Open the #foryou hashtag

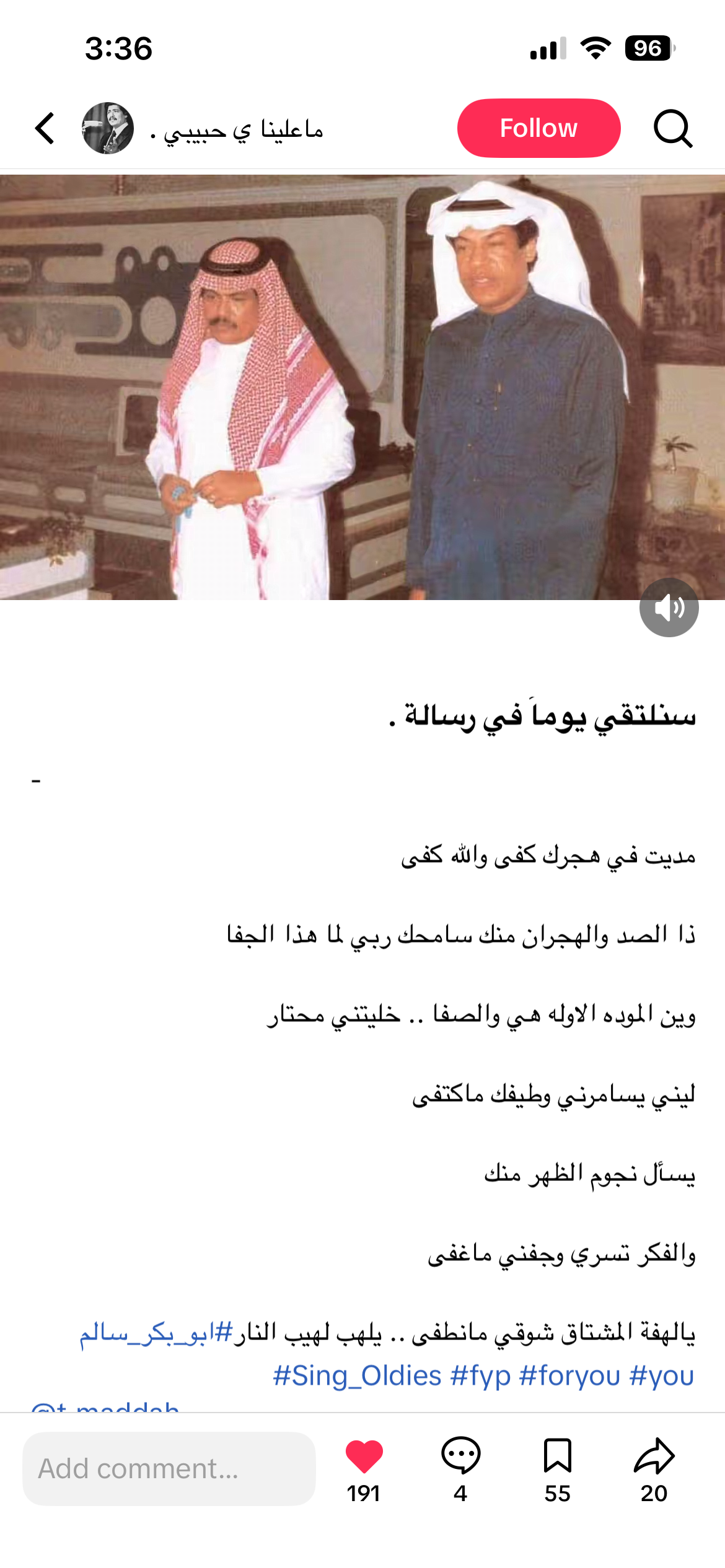(569, 1375)
